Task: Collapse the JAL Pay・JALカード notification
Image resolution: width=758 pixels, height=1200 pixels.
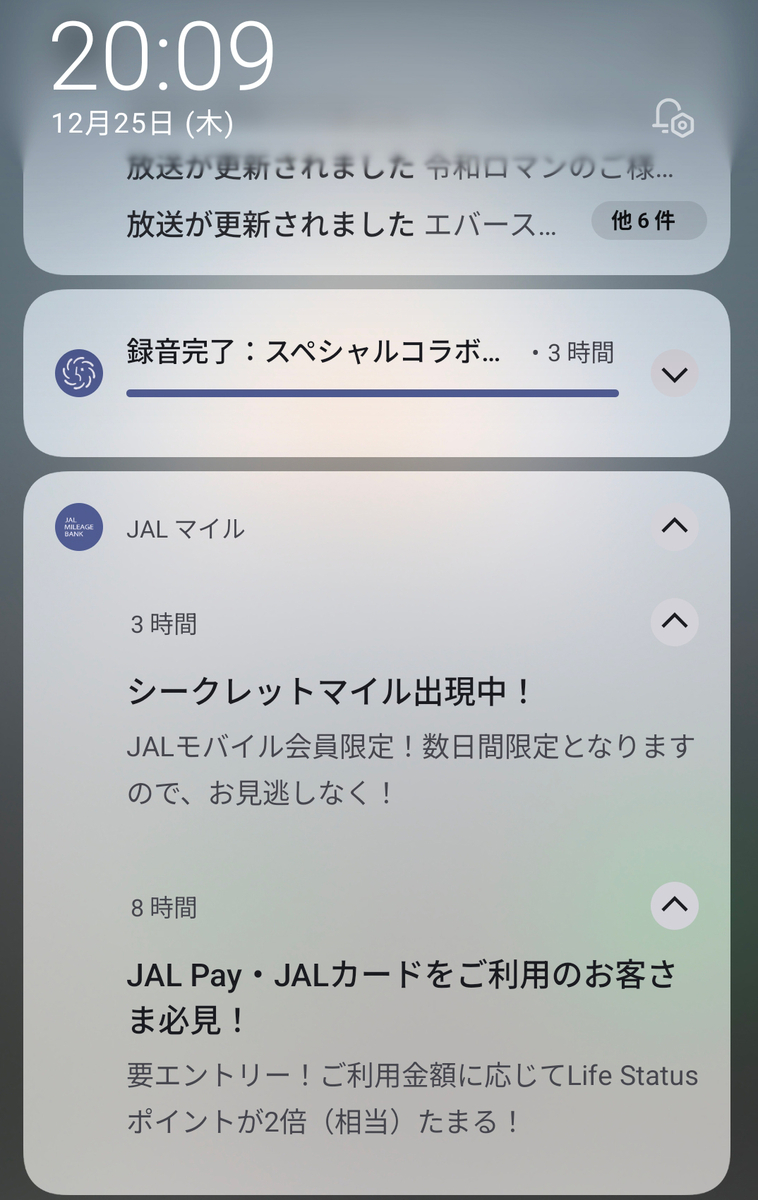Action: (x=674, y=905)
